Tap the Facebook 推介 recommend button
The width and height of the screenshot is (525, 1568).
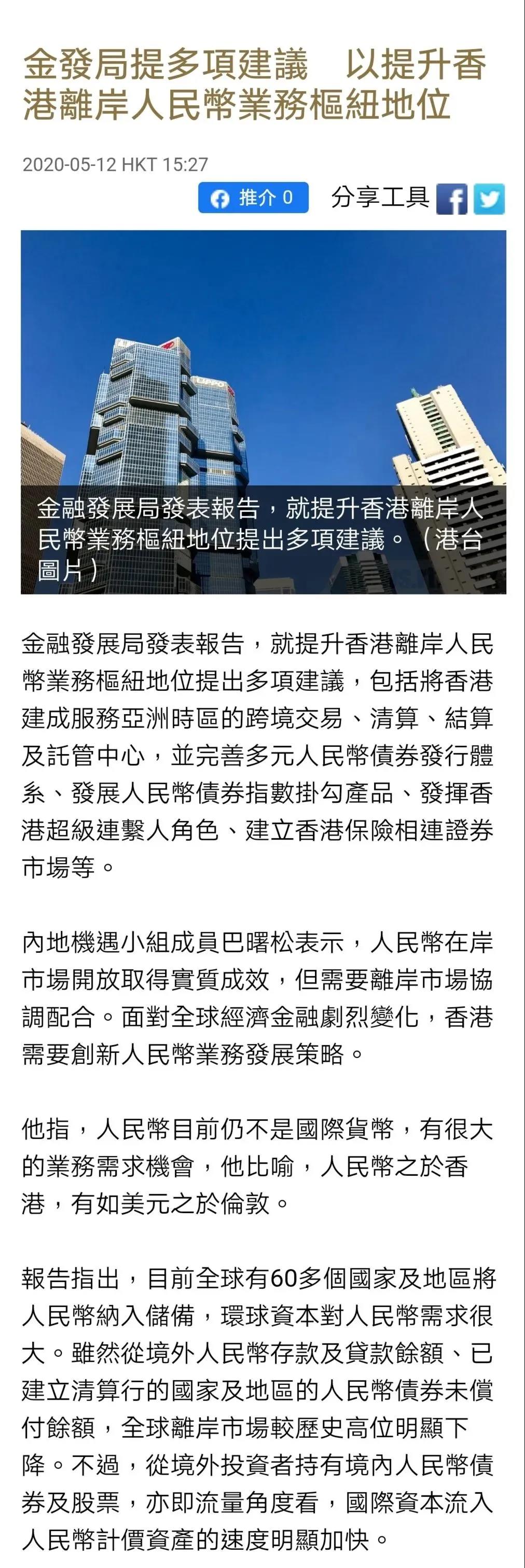coord(253,197)
